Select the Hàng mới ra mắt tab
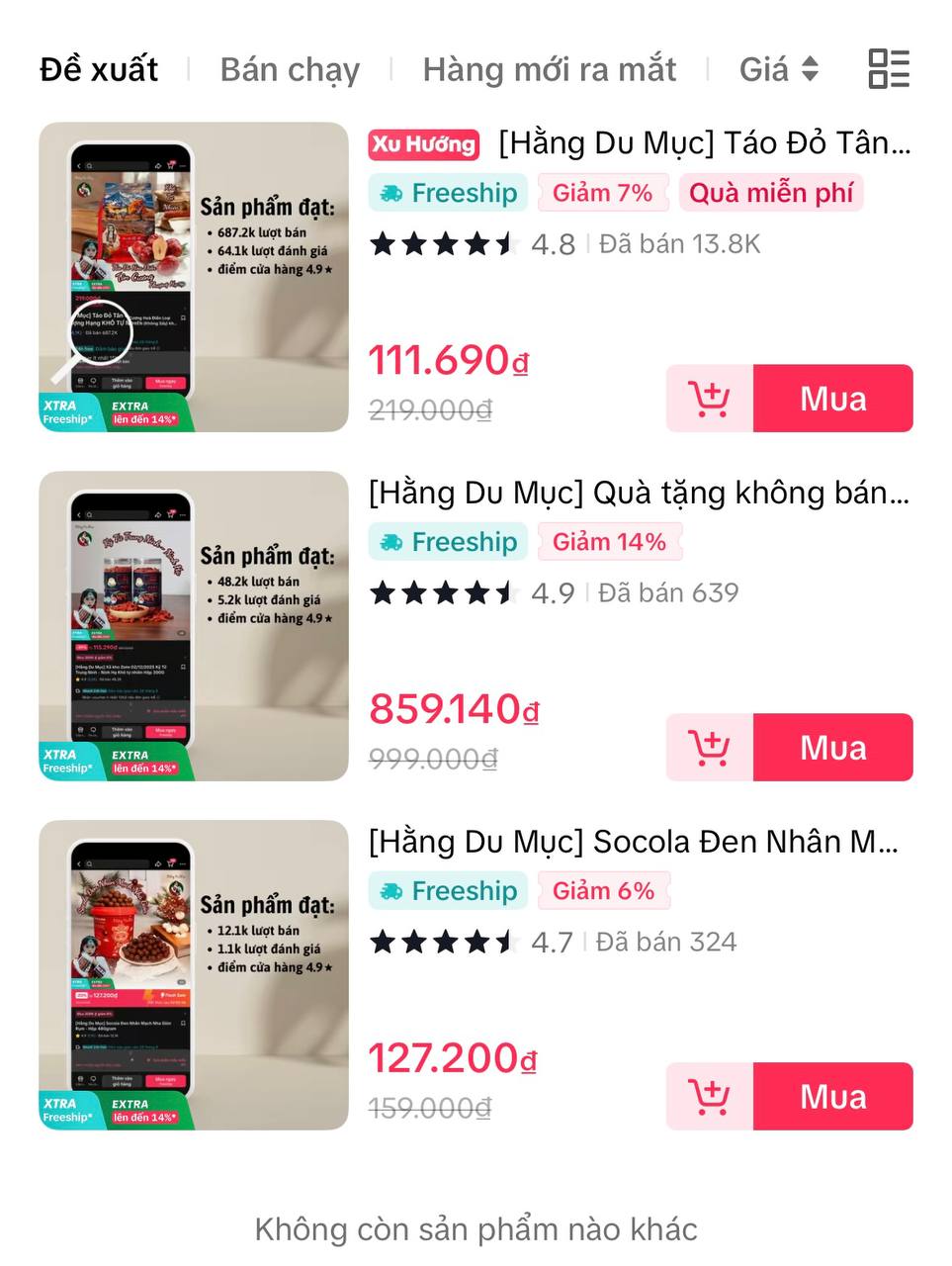This screenshot has width=952, height=1266. (549, 69)
